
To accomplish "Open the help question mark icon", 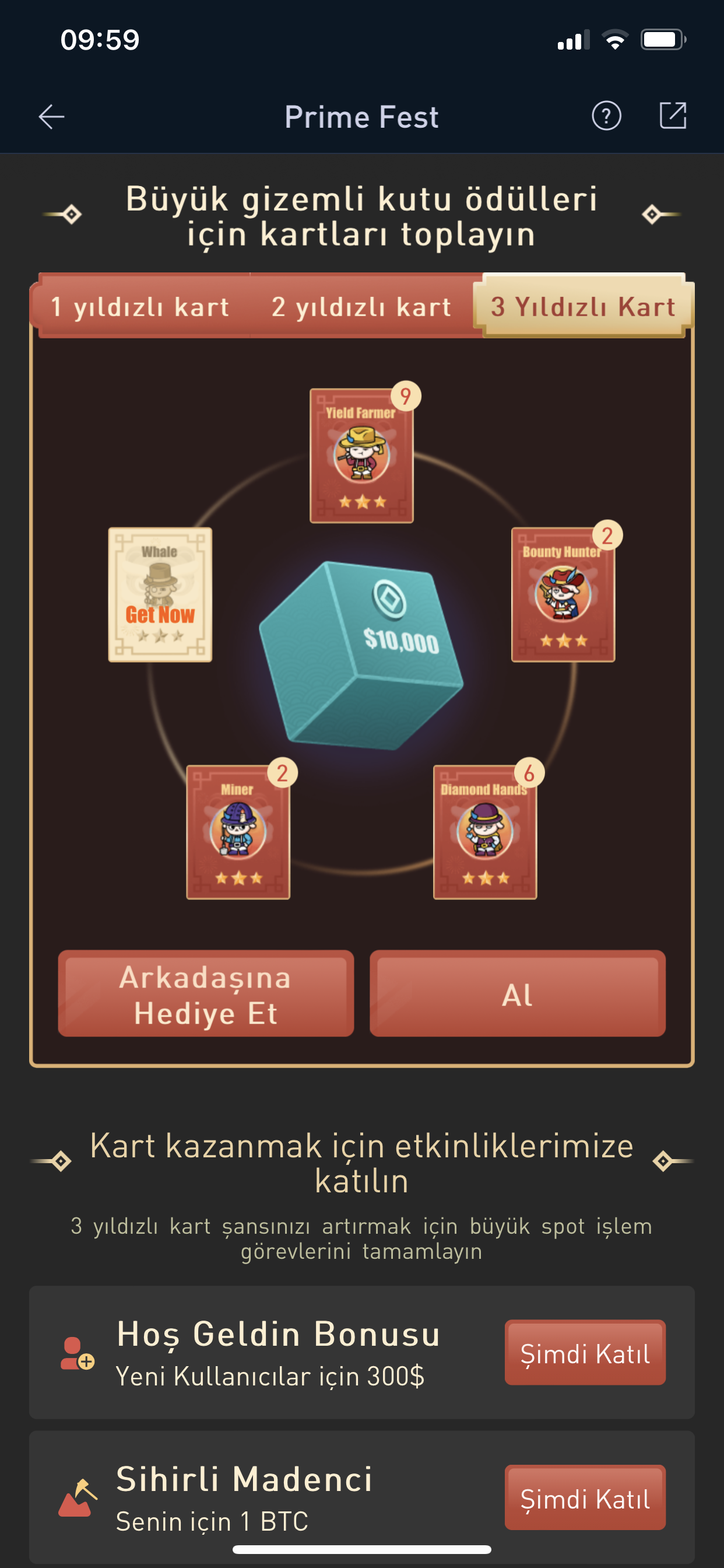I will pos(606,116).
